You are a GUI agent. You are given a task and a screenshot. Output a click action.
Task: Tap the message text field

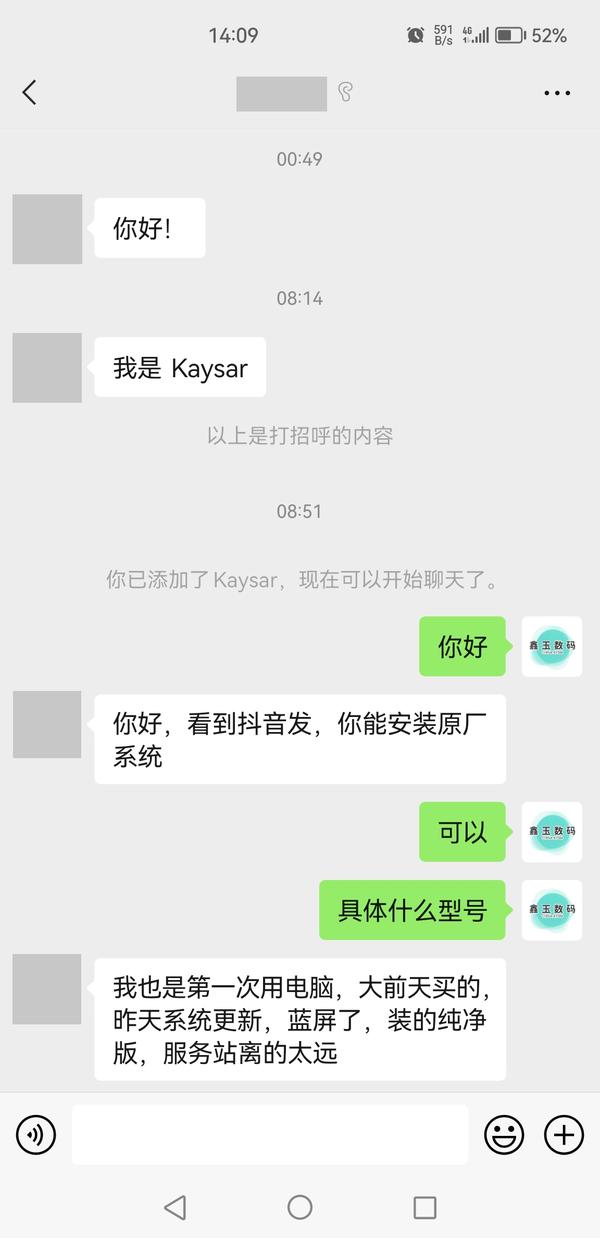pos(270,1134)
